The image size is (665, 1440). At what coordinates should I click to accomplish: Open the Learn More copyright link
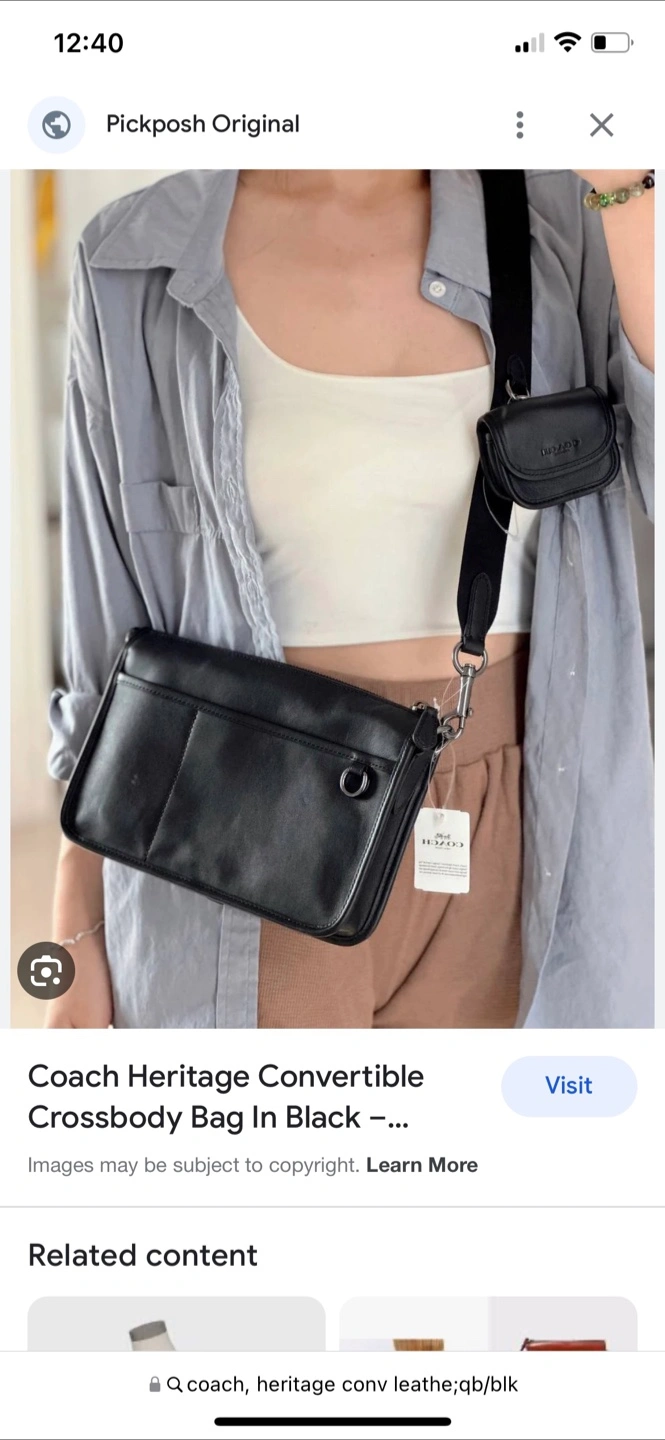point(422,1165)
